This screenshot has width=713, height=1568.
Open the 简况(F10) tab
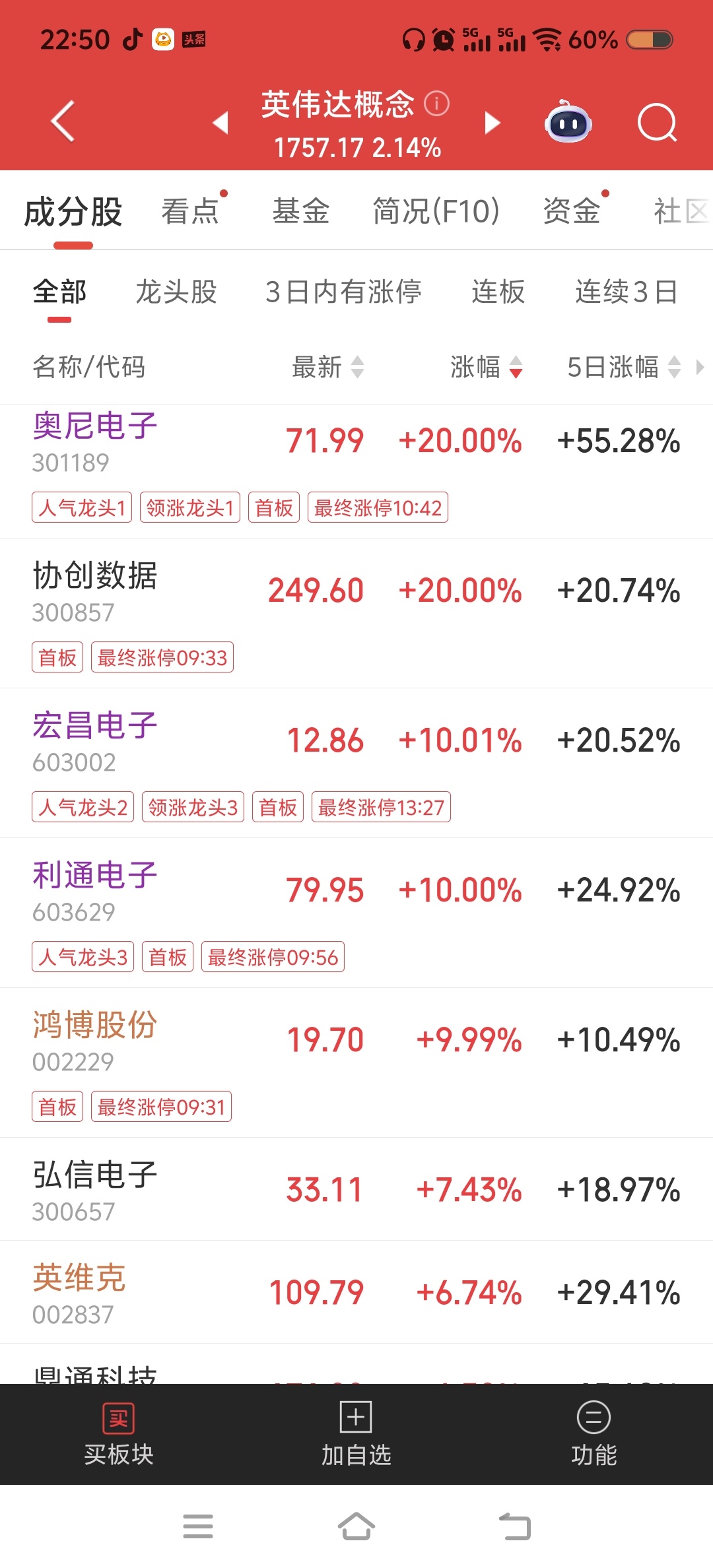[436, 212]
